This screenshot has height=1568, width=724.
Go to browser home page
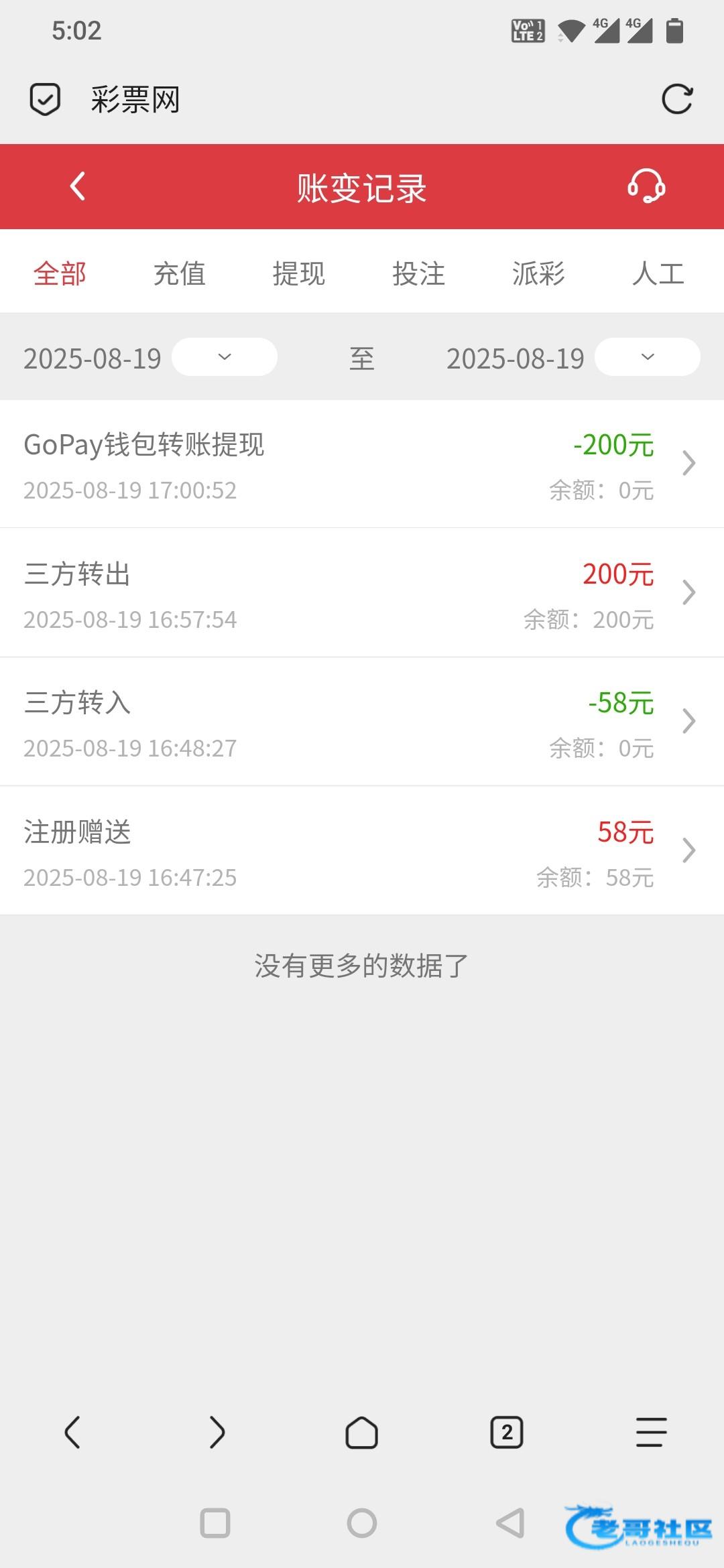tap(362, 1433)
